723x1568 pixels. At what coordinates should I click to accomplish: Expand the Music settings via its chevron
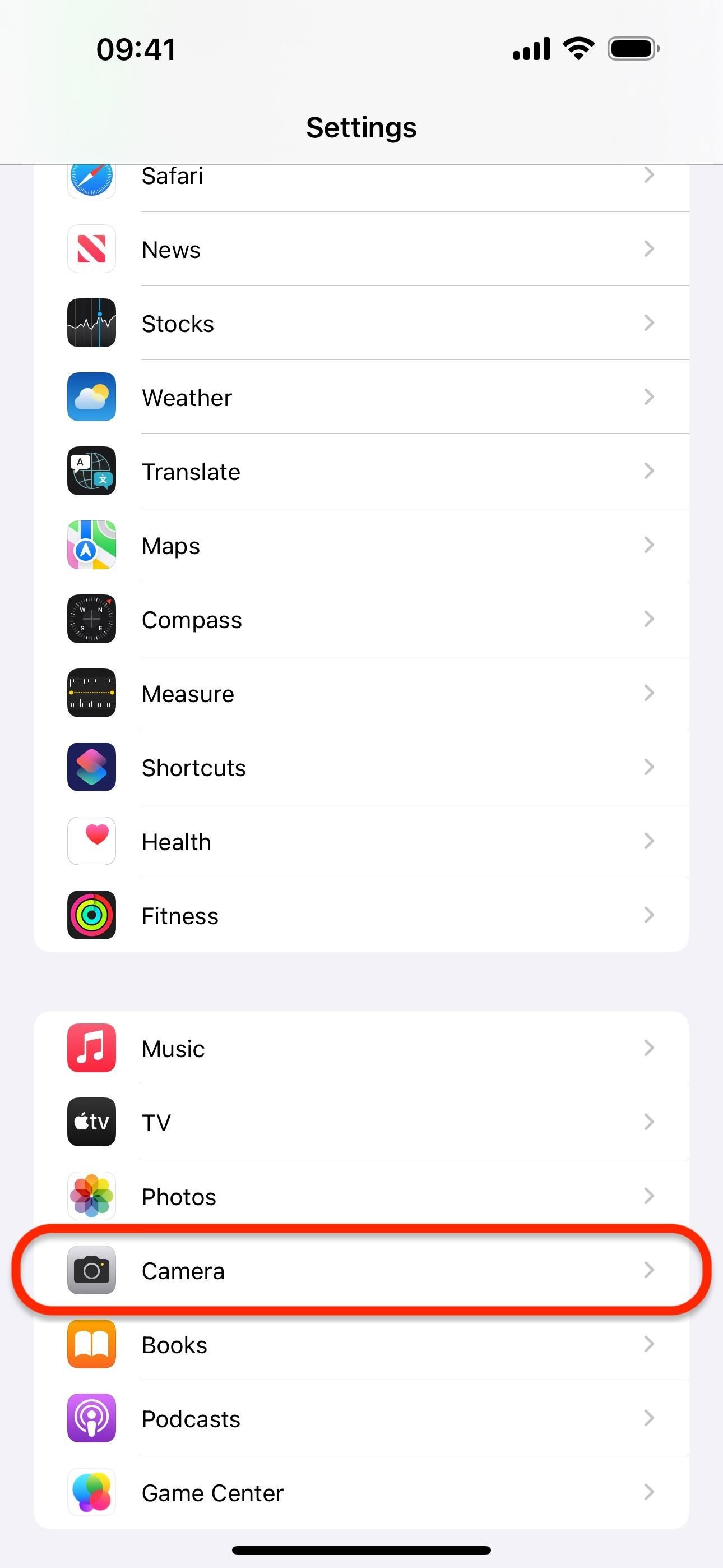point(649,1048)
